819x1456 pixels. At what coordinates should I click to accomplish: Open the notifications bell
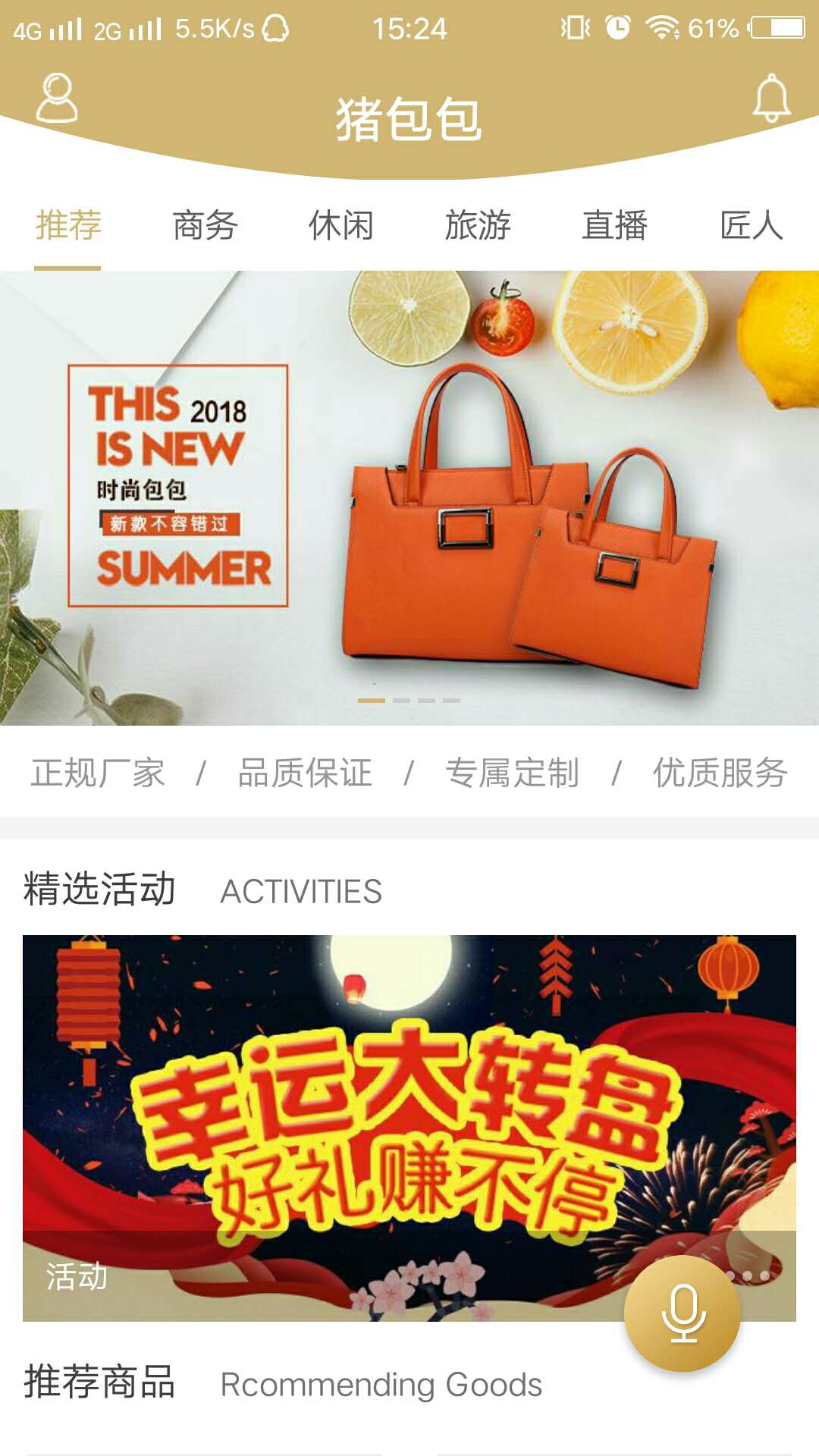(x=771, y=98)
